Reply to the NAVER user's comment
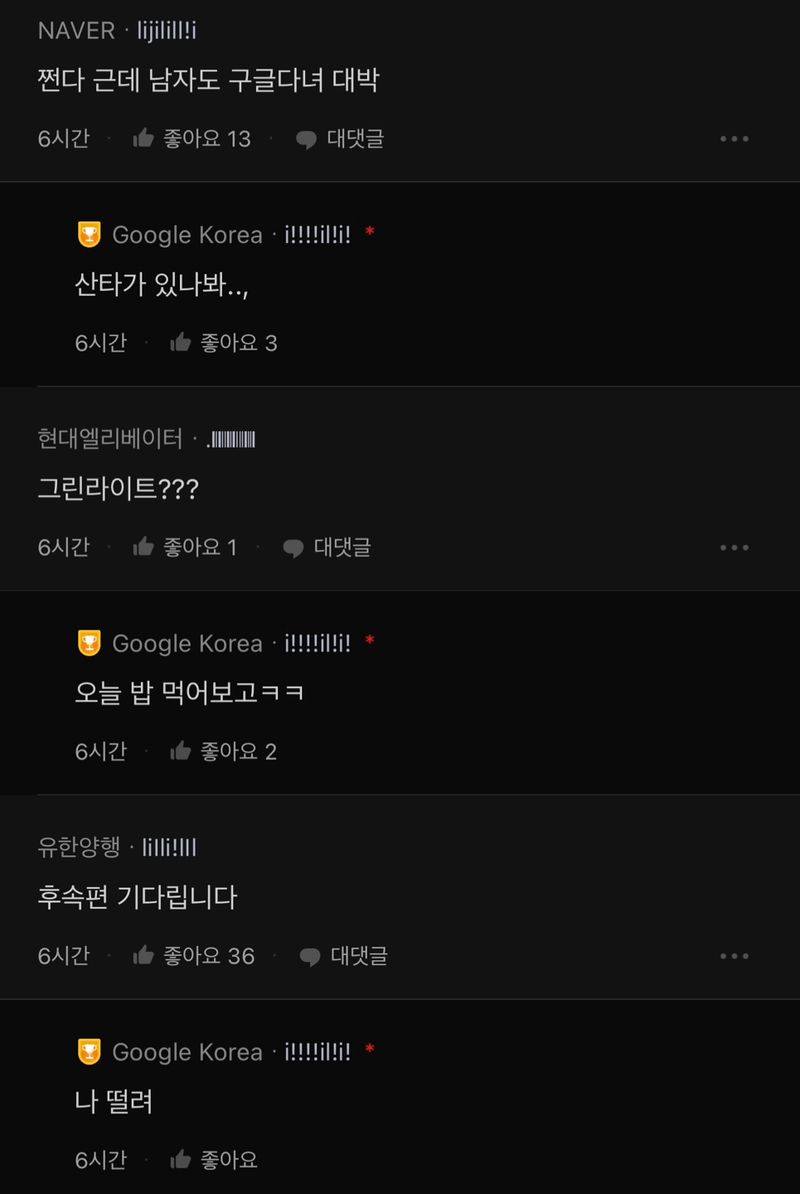 (x=340, y=139)
